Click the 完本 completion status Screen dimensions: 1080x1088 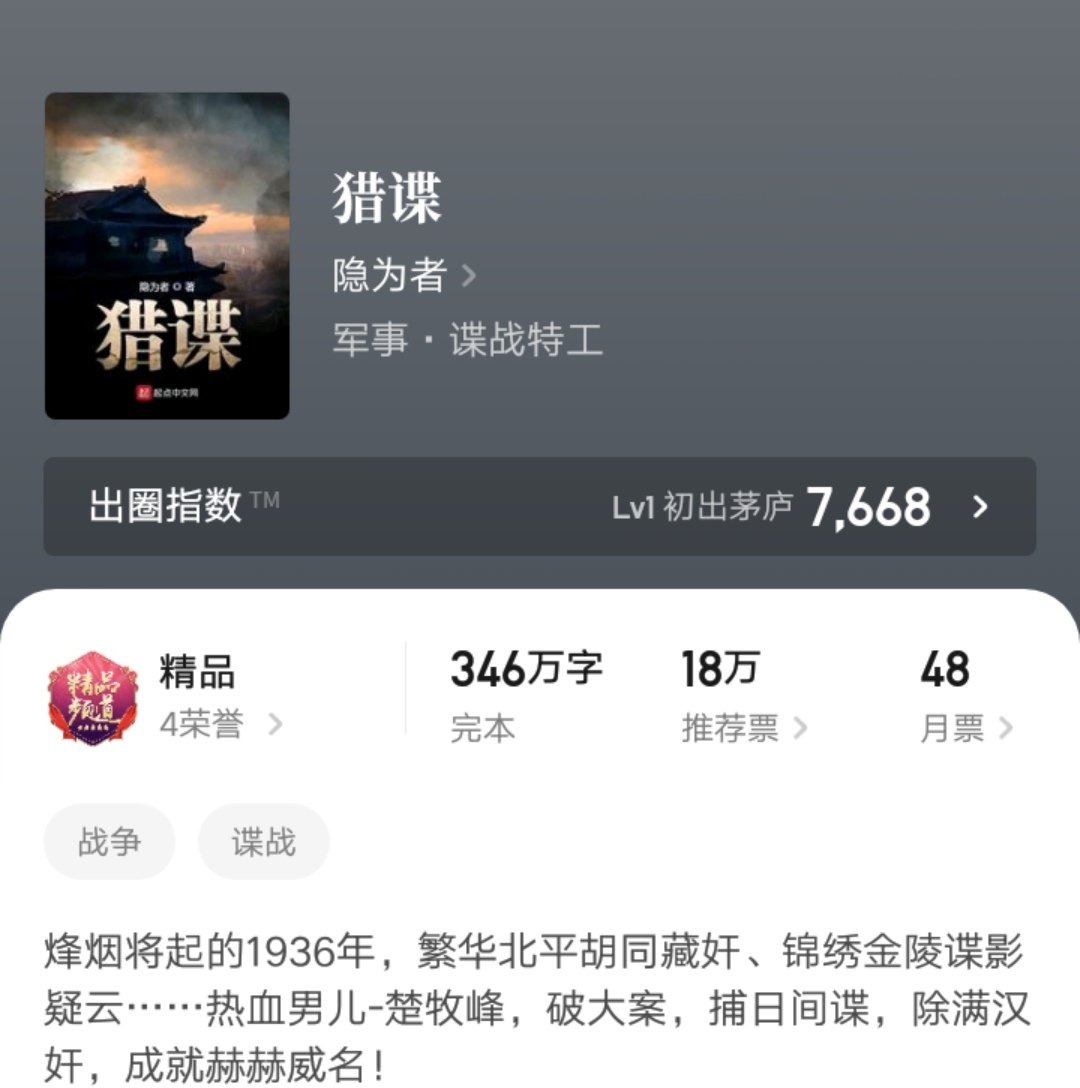pyautogui.click(x=484, y=727)
